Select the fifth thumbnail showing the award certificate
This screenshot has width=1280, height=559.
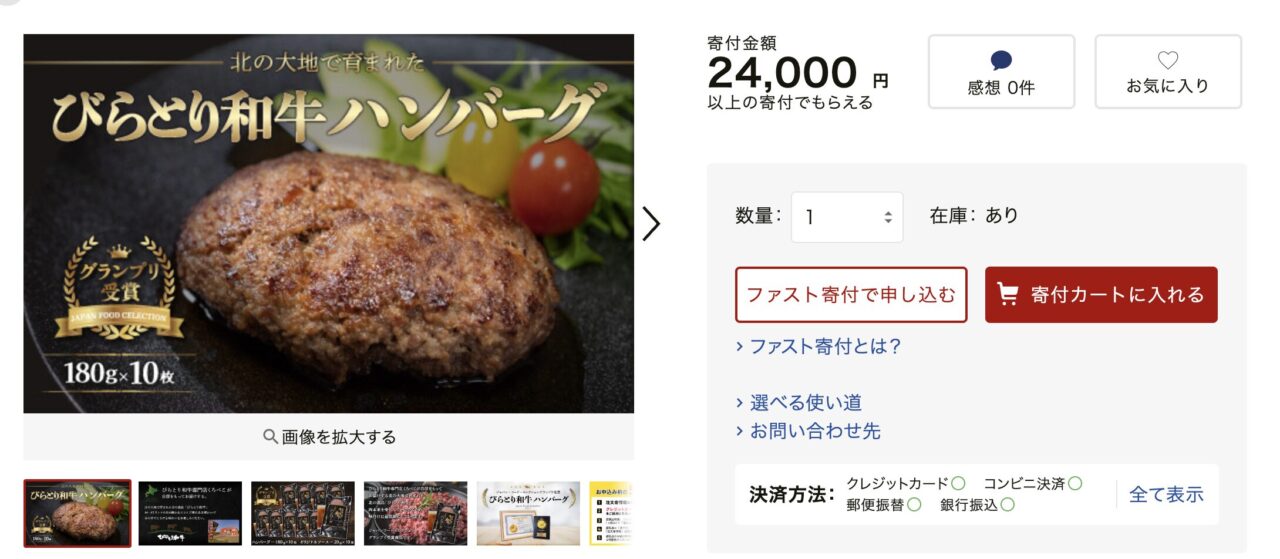pyautogui.click(x=529, y=514)
